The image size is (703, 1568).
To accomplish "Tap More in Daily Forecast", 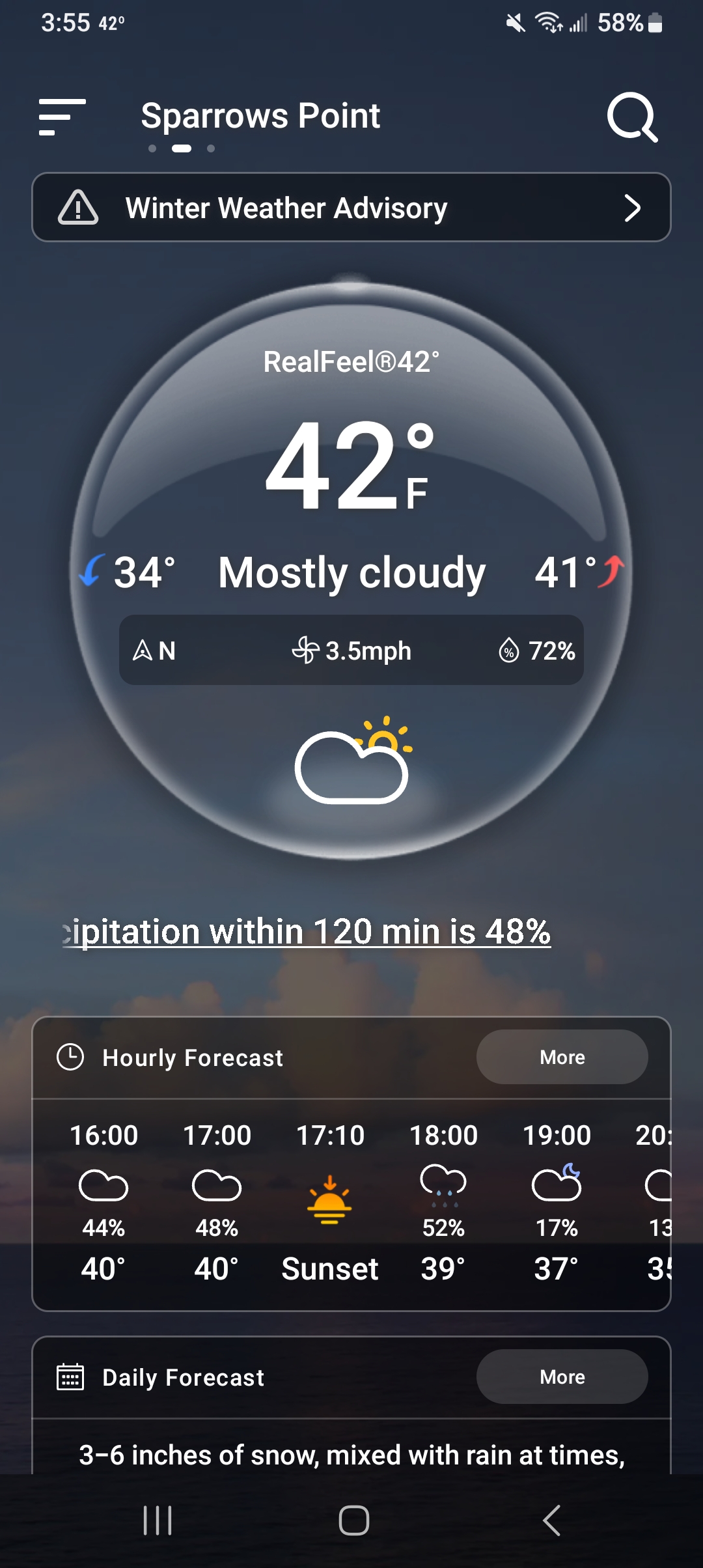I will (x=562, y=1377).
